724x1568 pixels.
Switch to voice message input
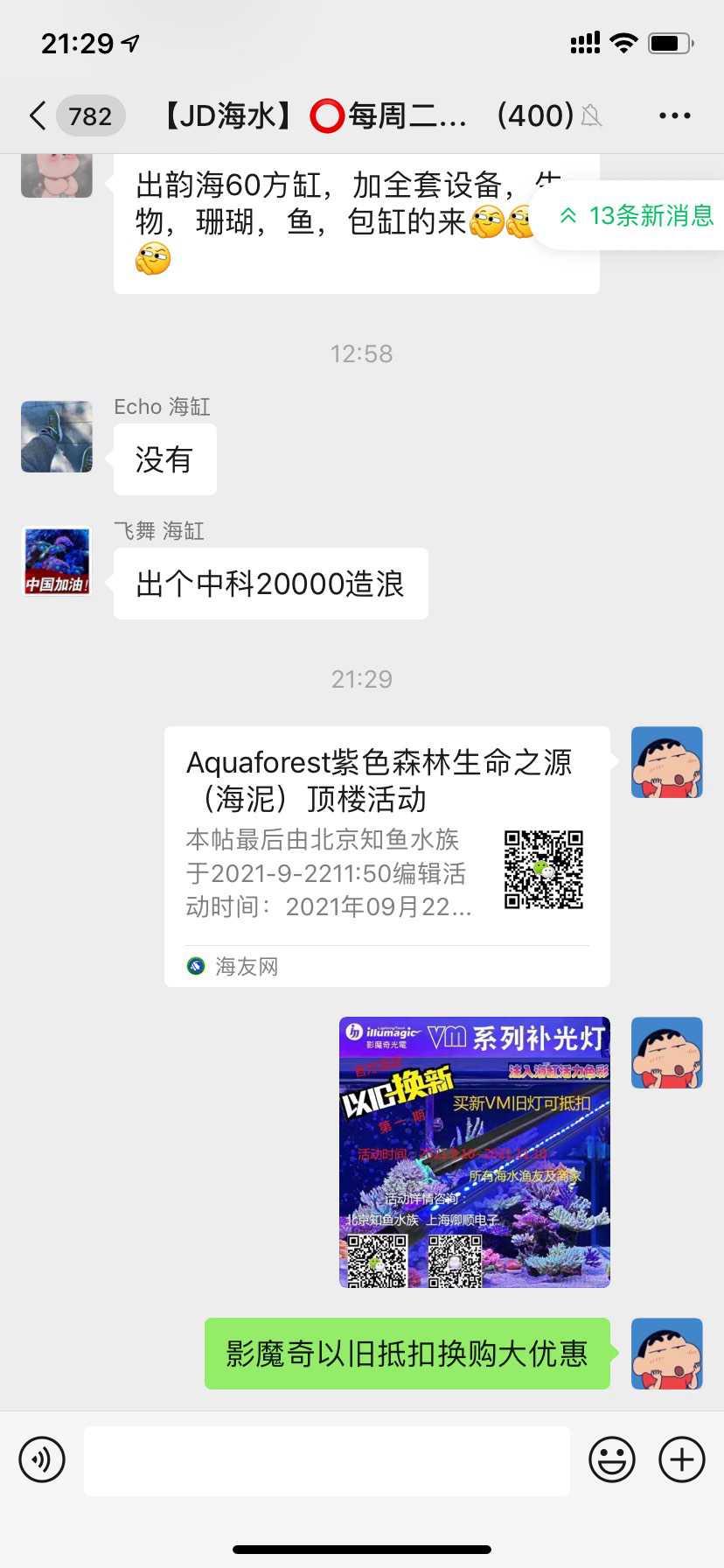click(42, 1459)
